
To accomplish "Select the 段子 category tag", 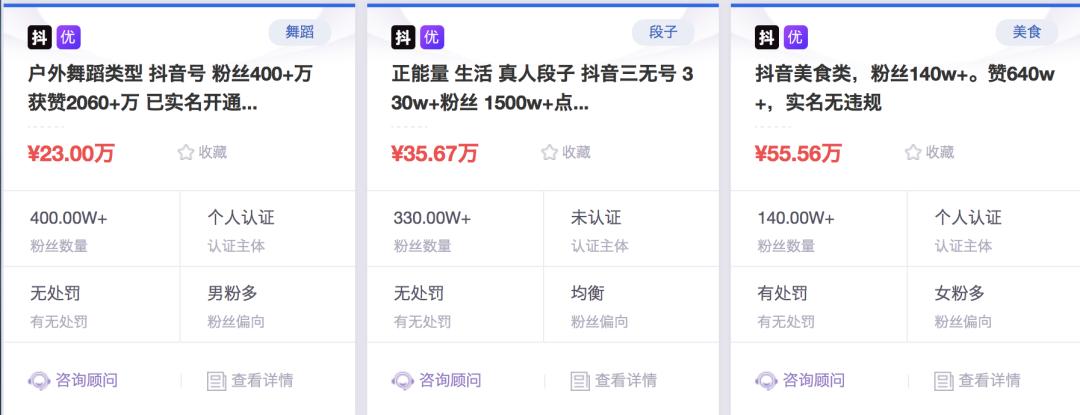I will [x=663, y=32].
